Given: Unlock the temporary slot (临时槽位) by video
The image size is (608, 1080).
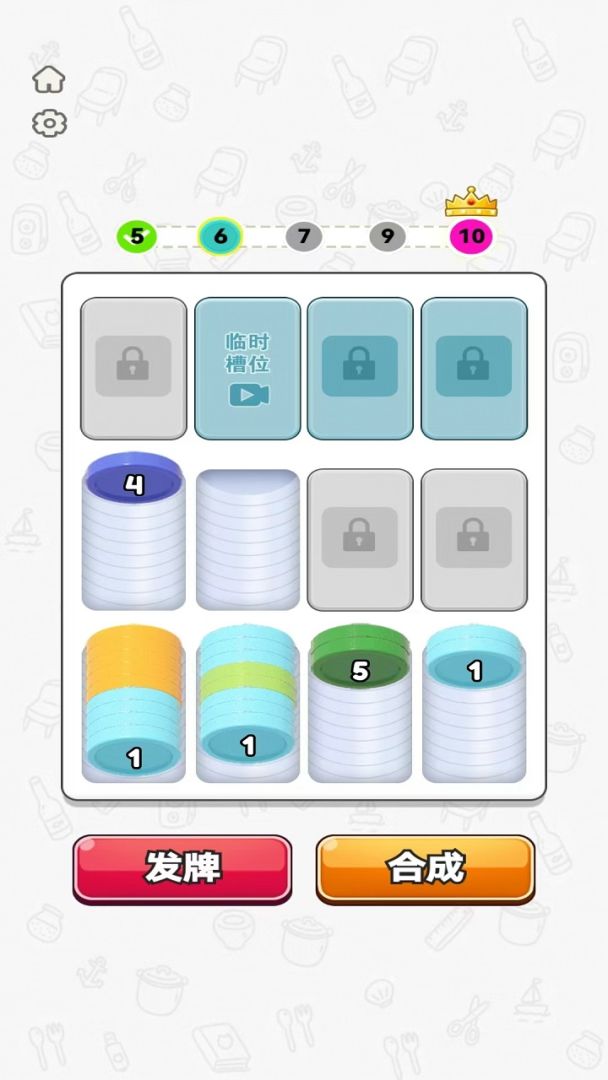Looking at the screenshot, I should pyautogui.click(x=247, y=368).
